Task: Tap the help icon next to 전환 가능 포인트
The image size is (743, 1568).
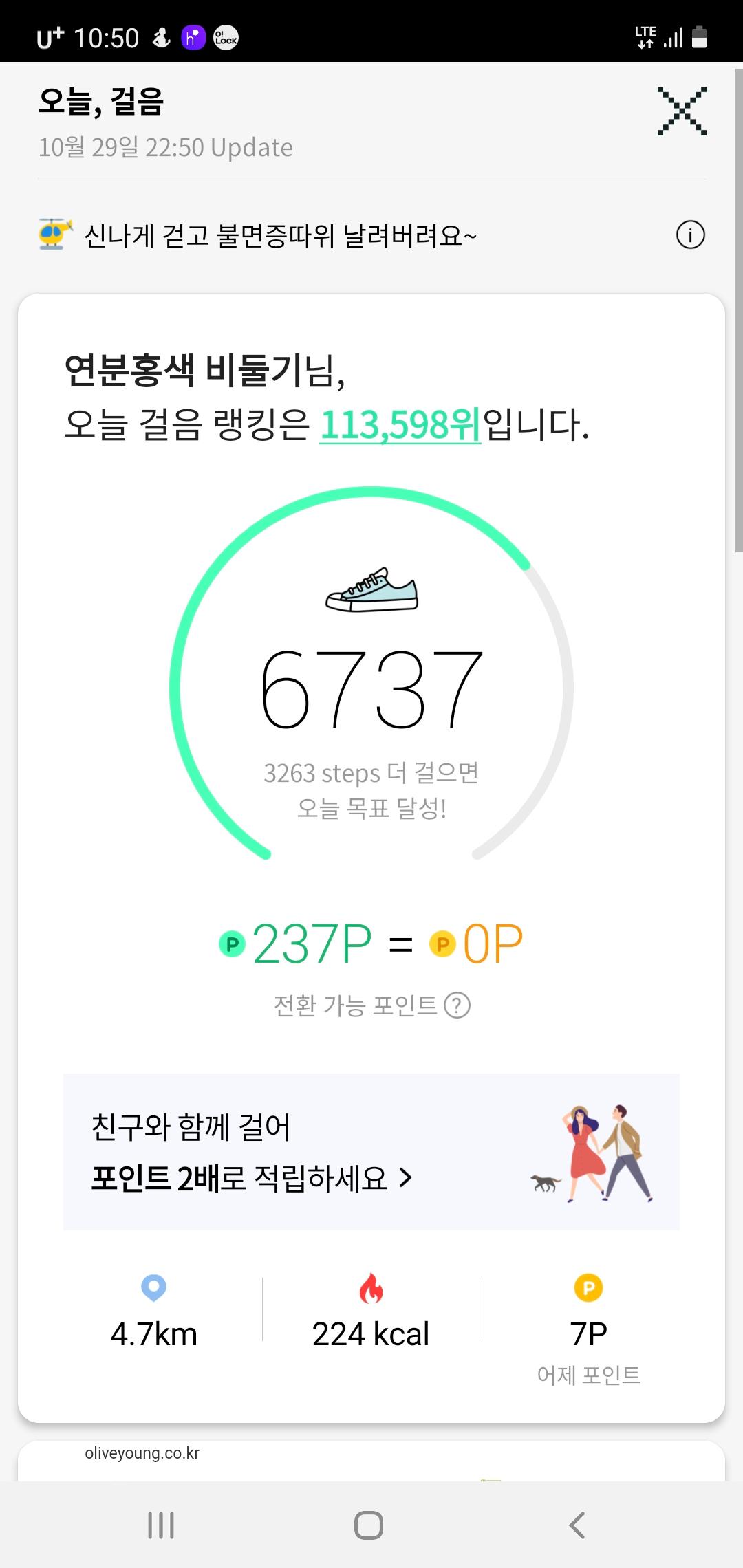Action: 457,1005
